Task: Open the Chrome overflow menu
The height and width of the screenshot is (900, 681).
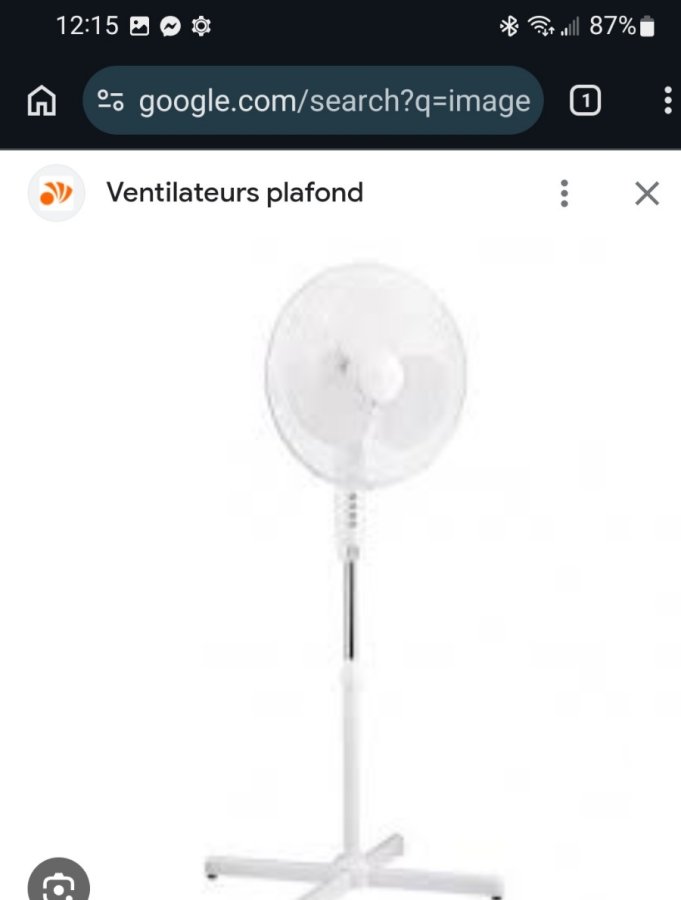Action: coord(667,101)
